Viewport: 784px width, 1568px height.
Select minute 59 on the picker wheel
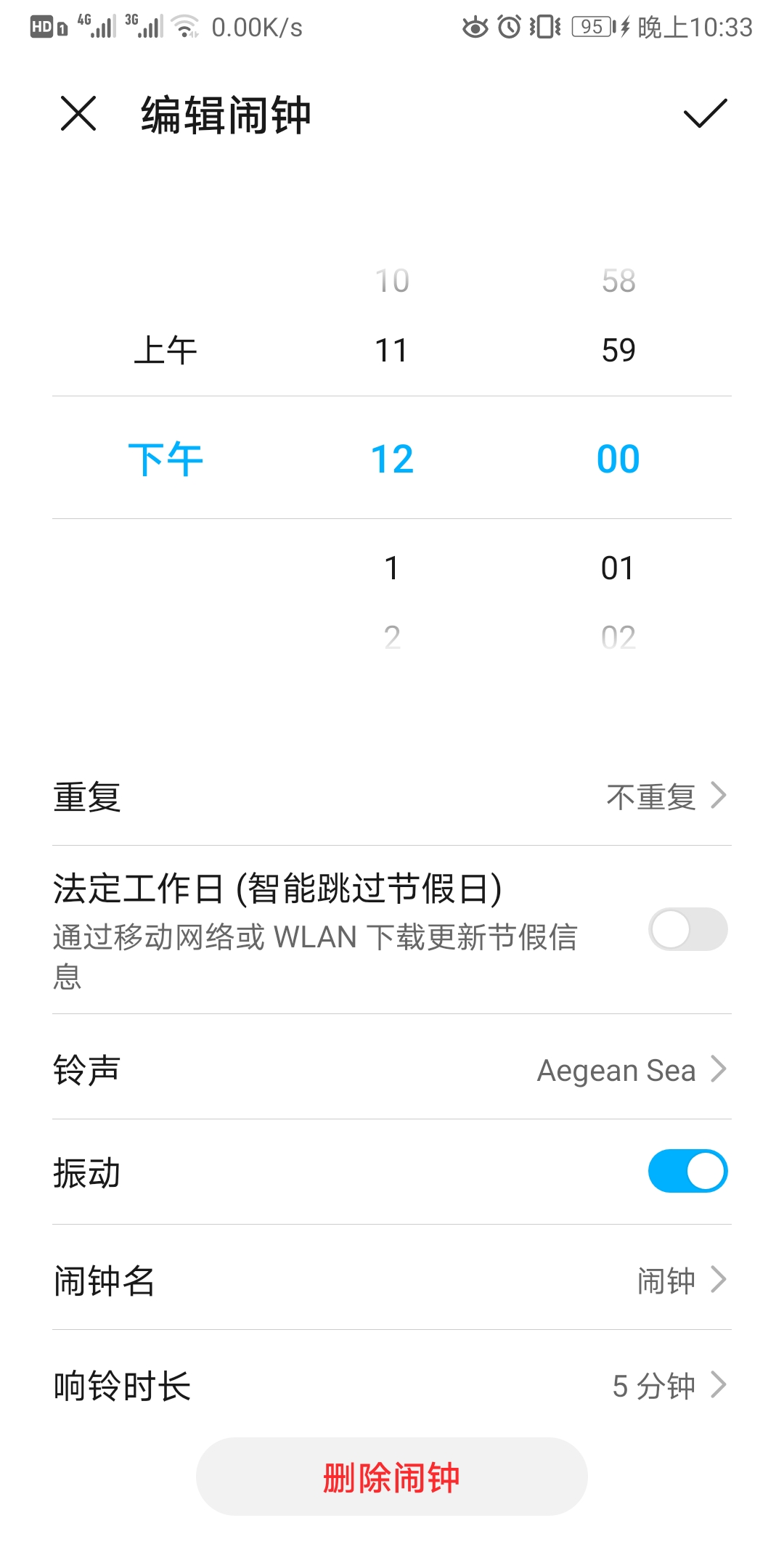click(618, 349)
